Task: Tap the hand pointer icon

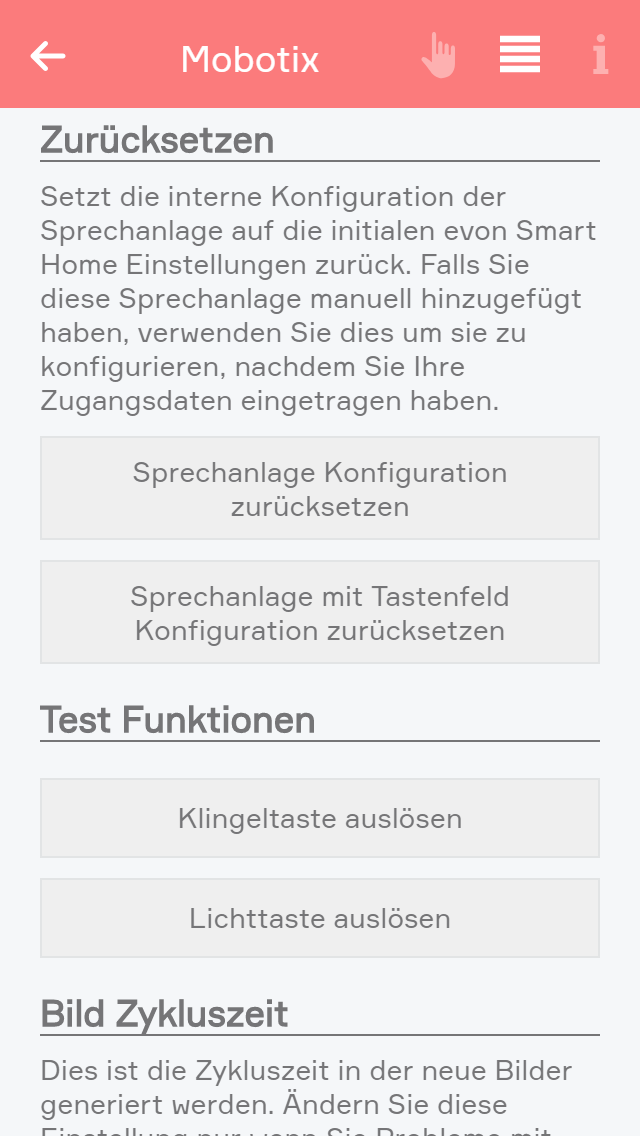Action: pos(438,56)
